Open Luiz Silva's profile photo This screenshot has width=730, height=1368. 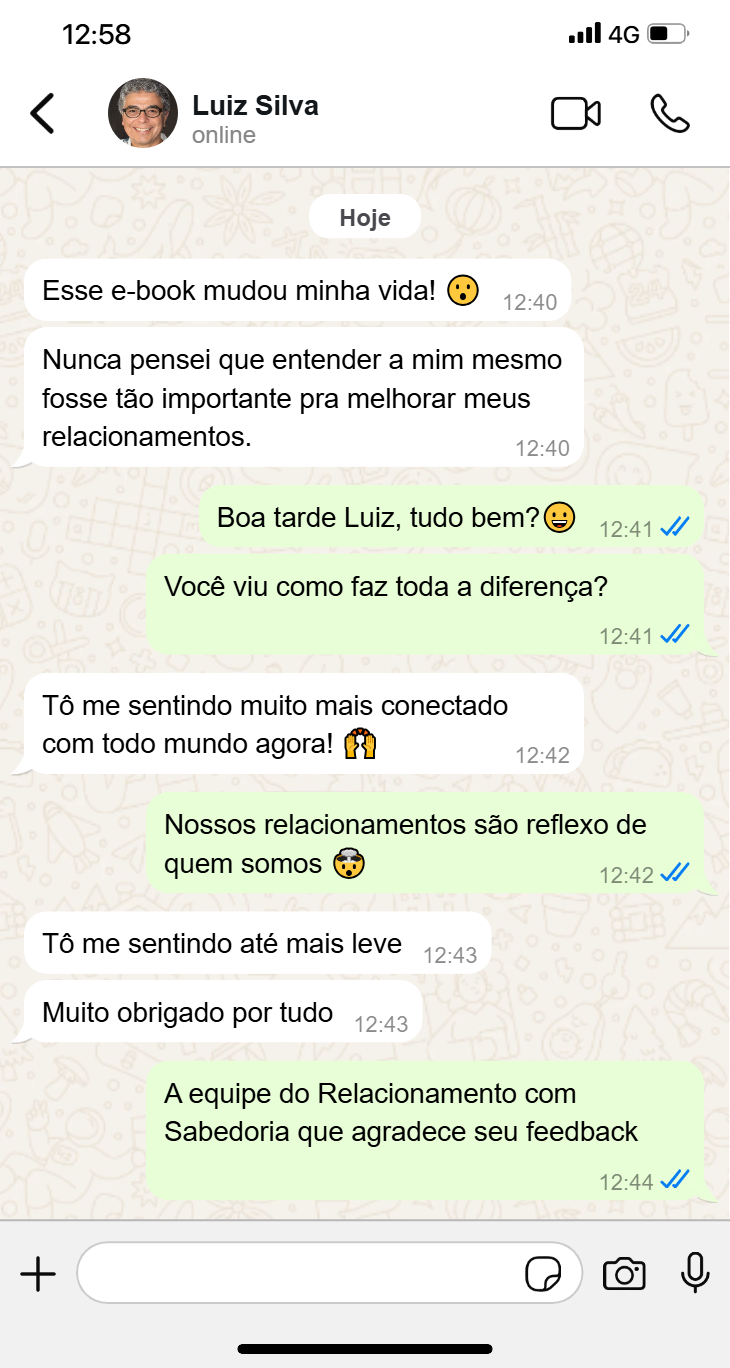(143, 113)
